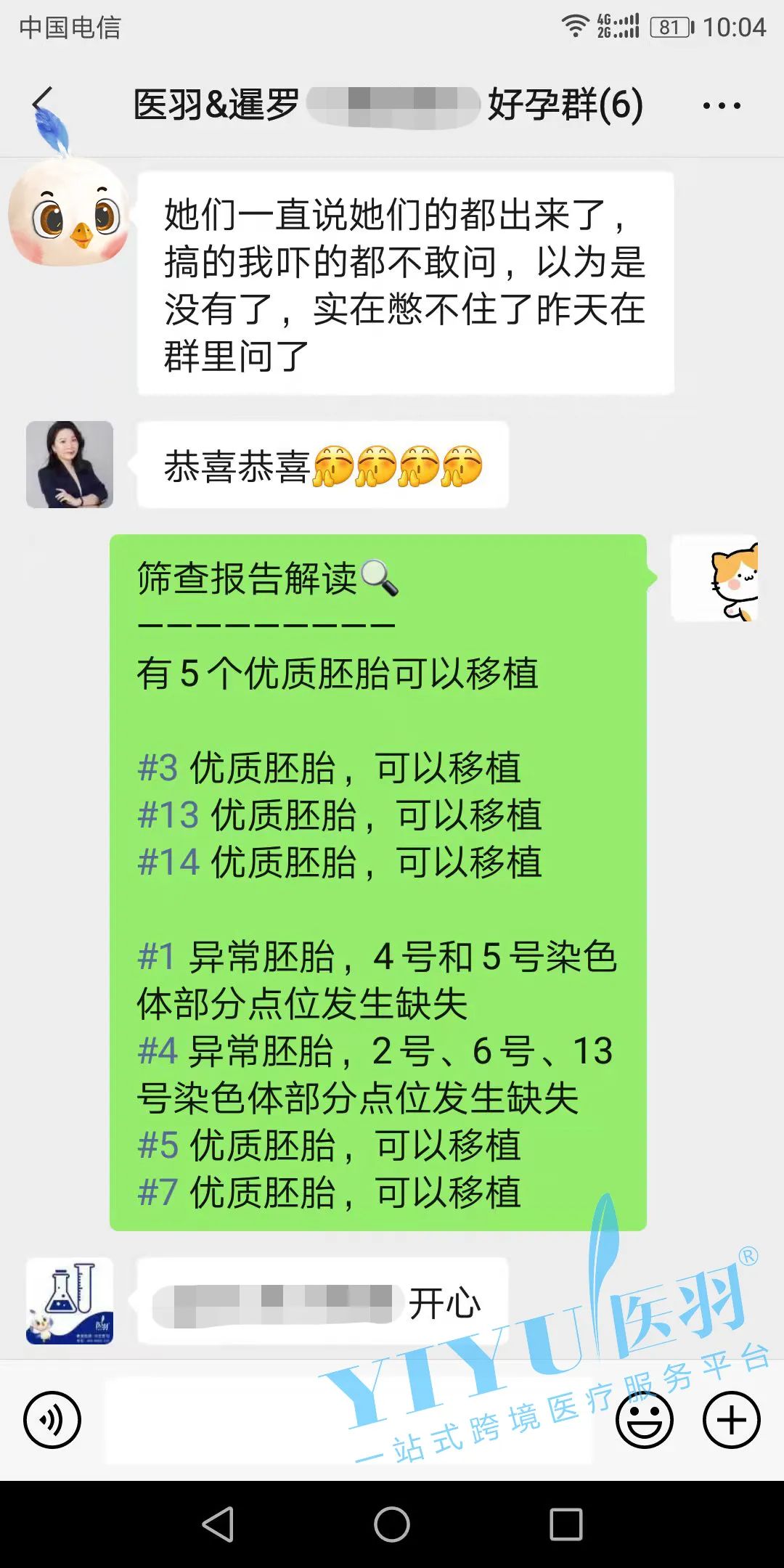Go back from the group chat

click(x=44, y=103)
